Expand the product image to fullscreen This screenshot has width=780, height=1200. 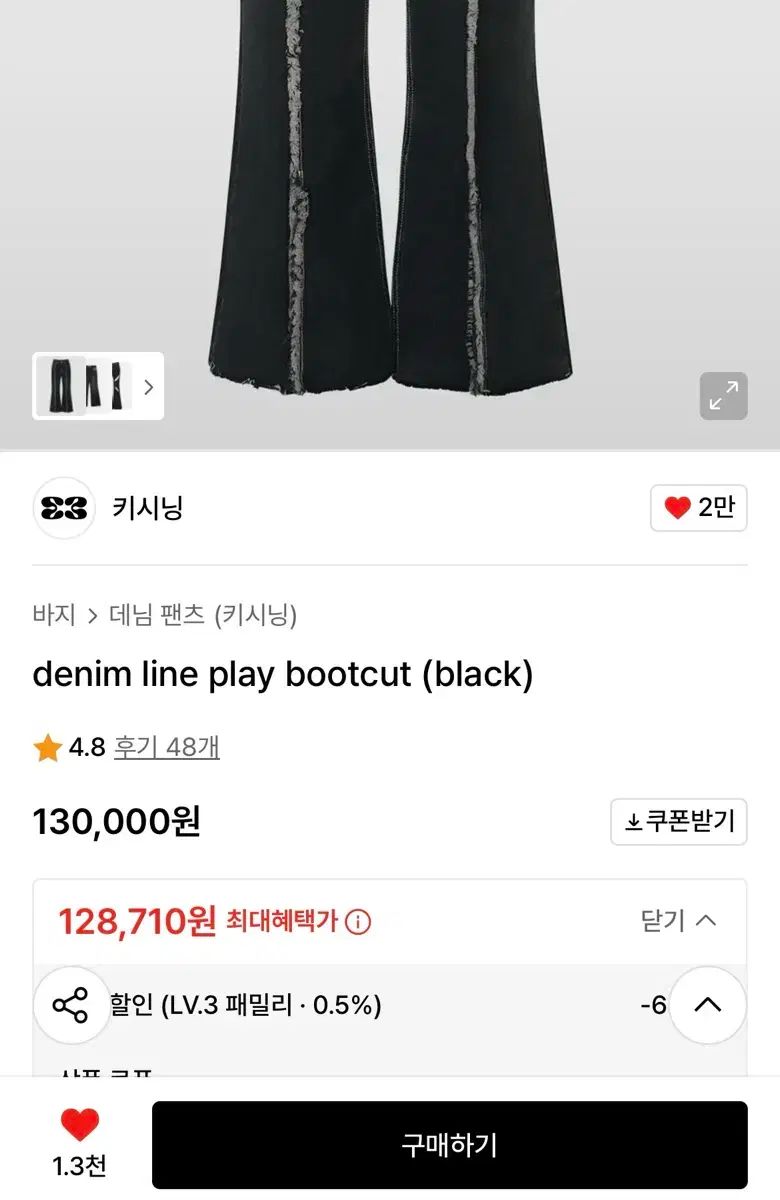click(x=723, y=396)
